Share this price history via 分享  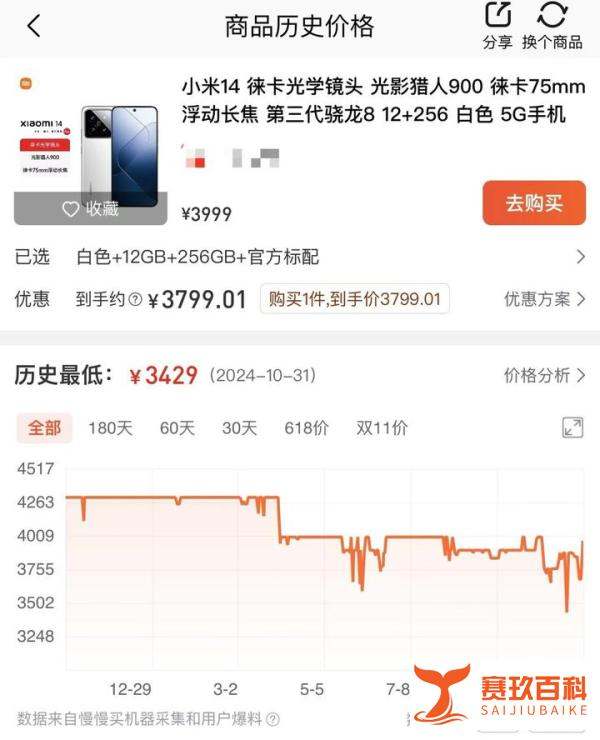[497, 27]
